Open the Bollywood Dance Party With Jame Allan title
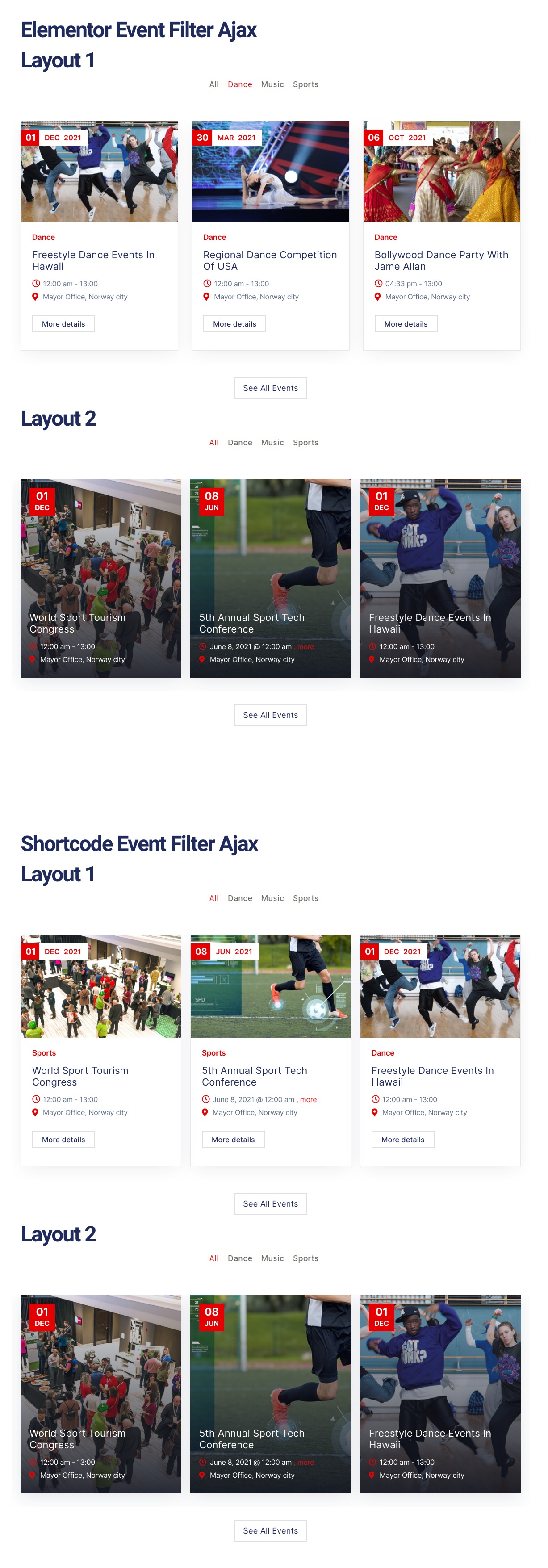 [x=441, y=260]
